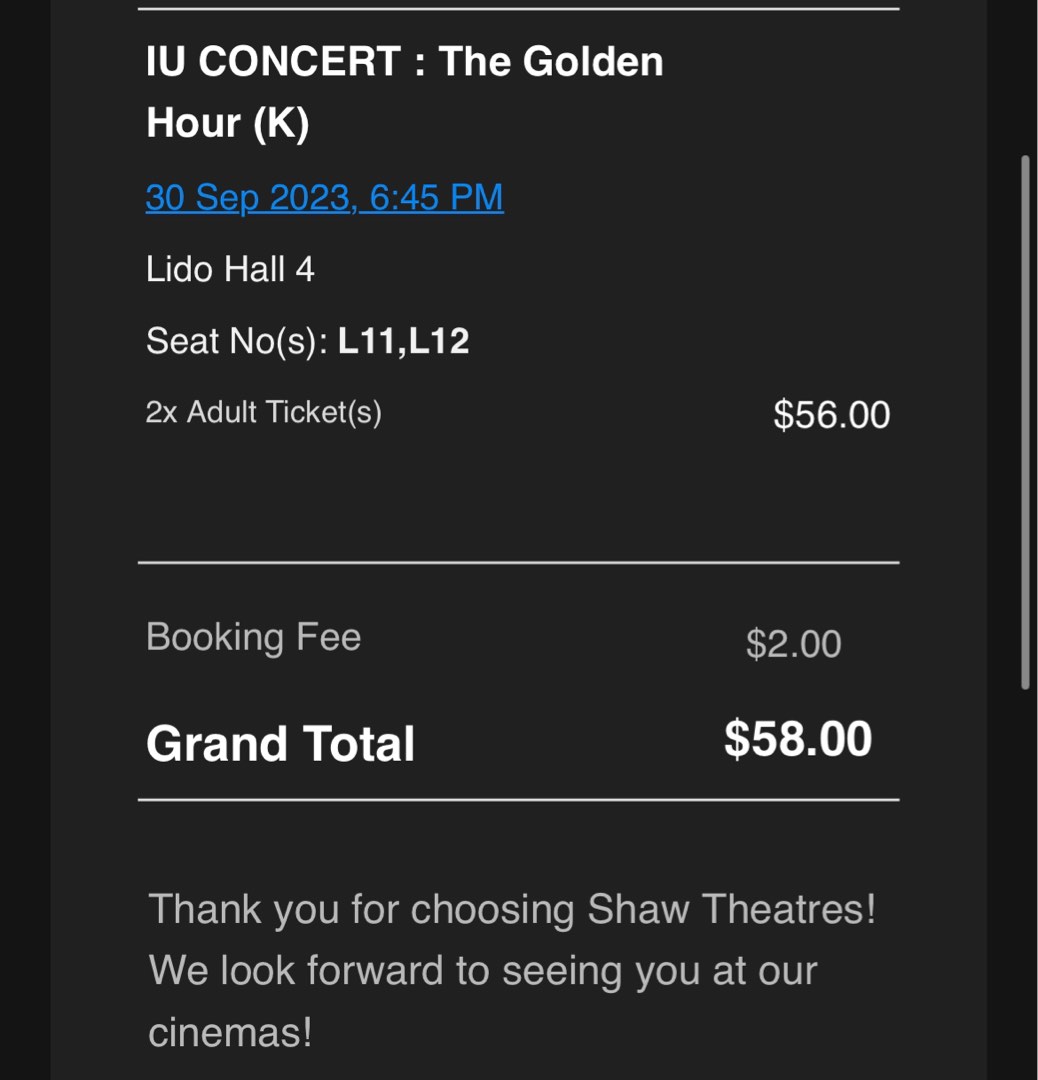
Task: Select the Lido Hall 4 venue text
Action: click(x=230, y=269)
